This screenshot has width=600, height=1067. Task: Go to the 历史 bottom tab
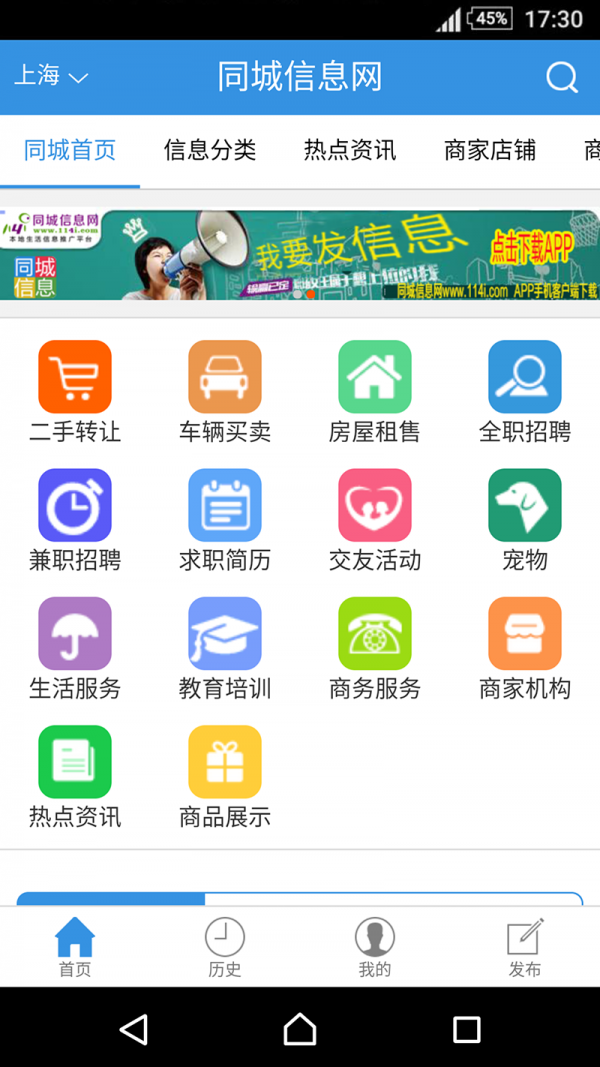(225, 947)
